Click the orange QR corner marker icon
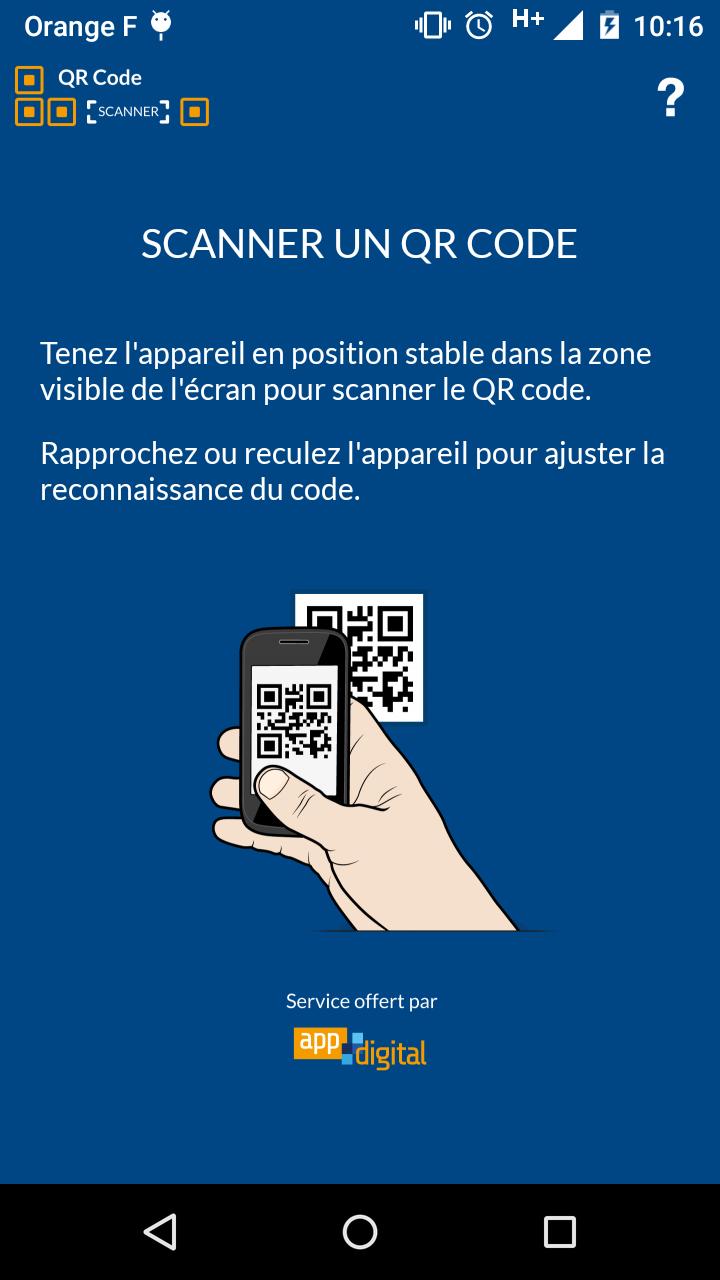 pos(31,77)
